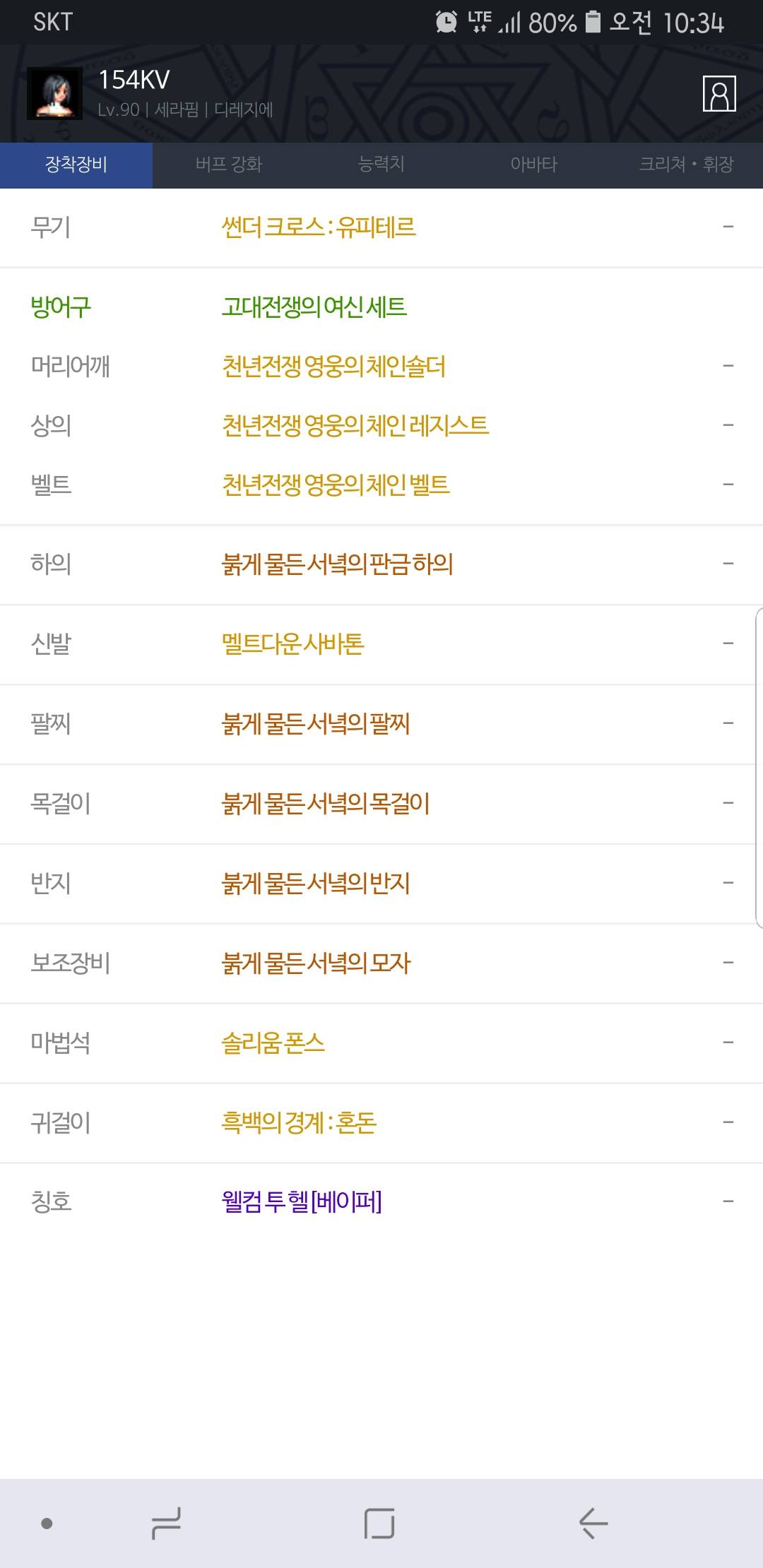This screenshot has height=1568, width=763.
Task: Tap the system home button
Action: (x=379, y=1523)
